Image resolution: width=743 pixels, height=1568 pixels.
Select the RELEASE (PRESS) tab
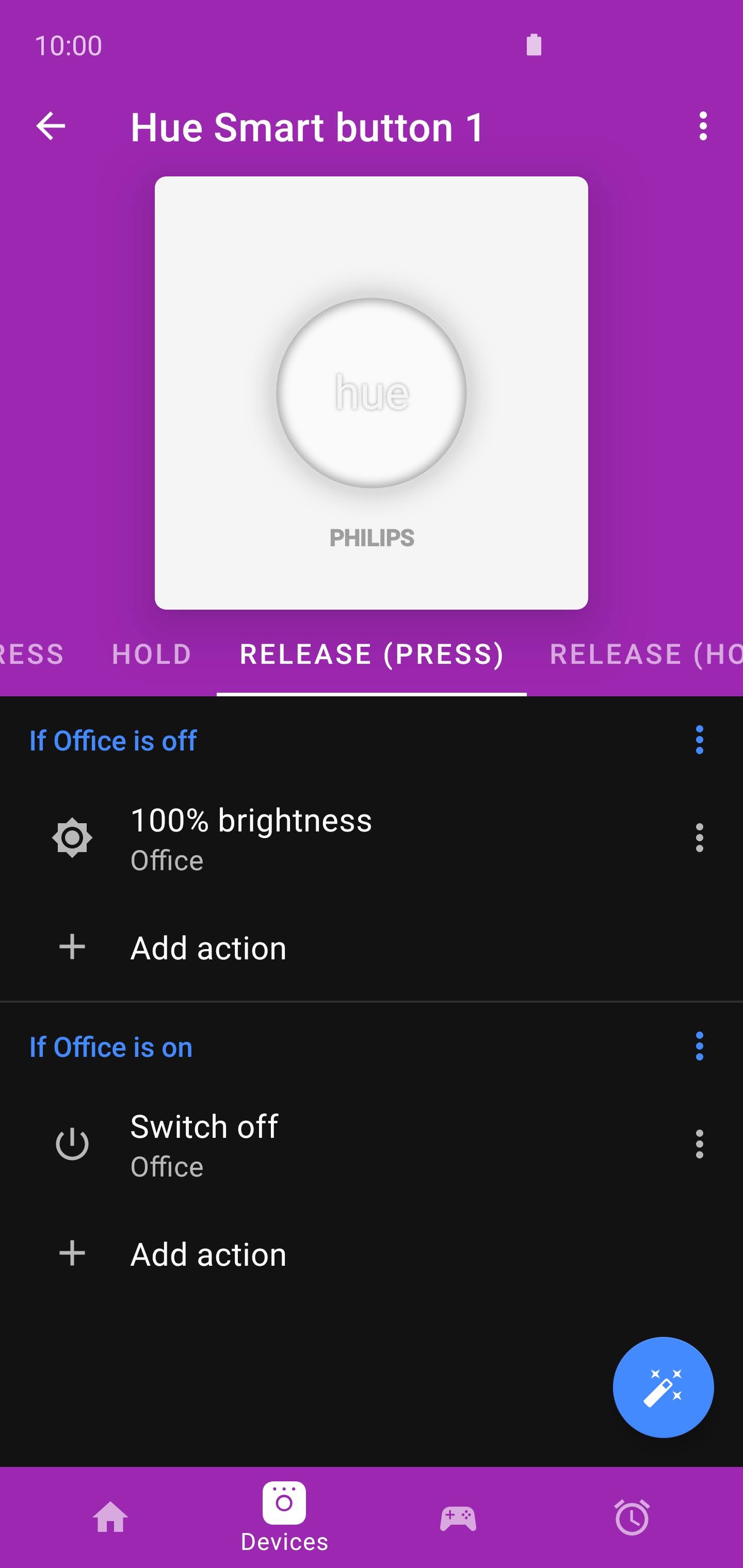[x=372, y=655]
